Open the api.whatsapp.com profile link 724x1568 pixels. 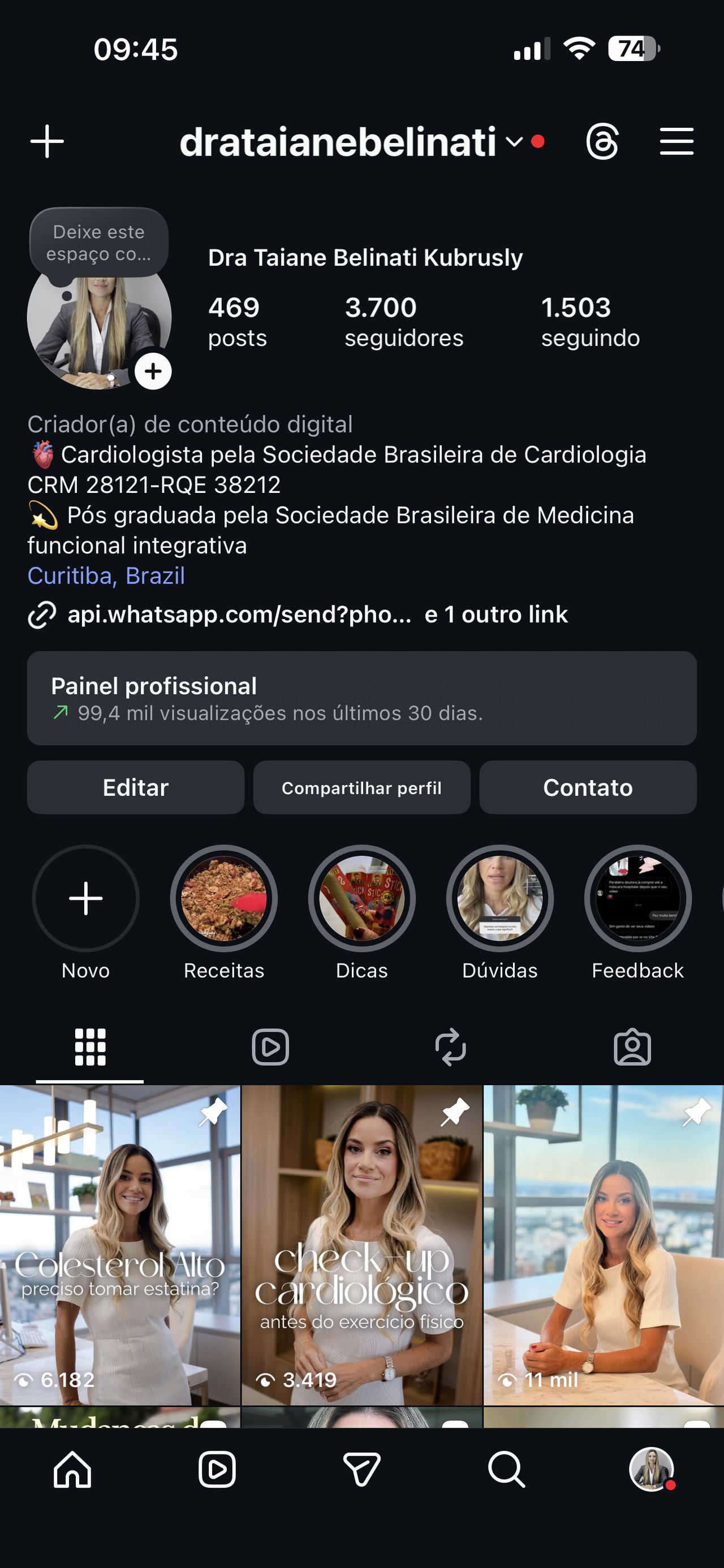[x=239, y=614]
